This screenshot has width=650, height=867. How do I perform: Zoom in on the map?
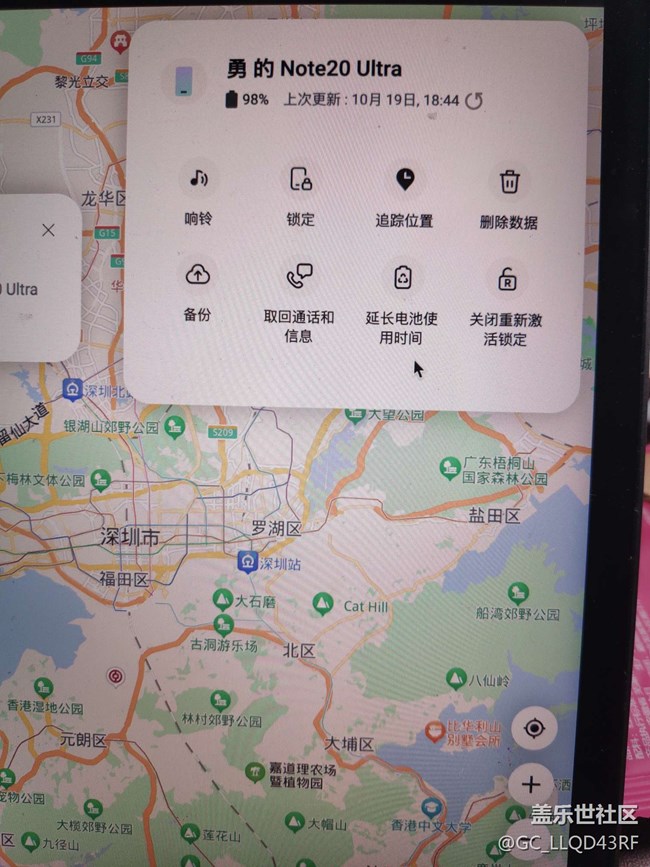[531, 782]
